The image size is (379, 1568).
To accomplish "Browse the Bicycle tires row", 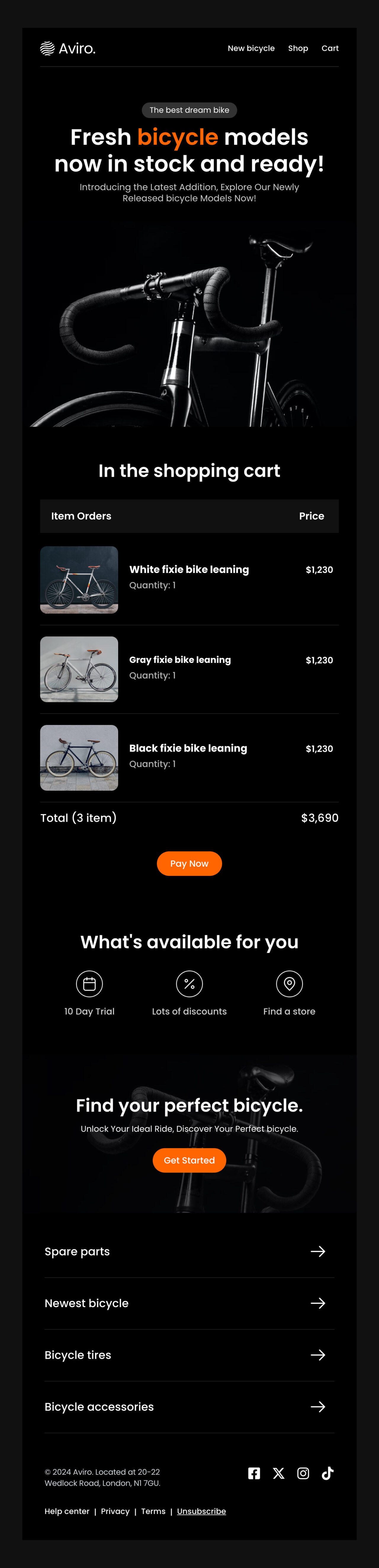I will click(x=189, y=1355).
